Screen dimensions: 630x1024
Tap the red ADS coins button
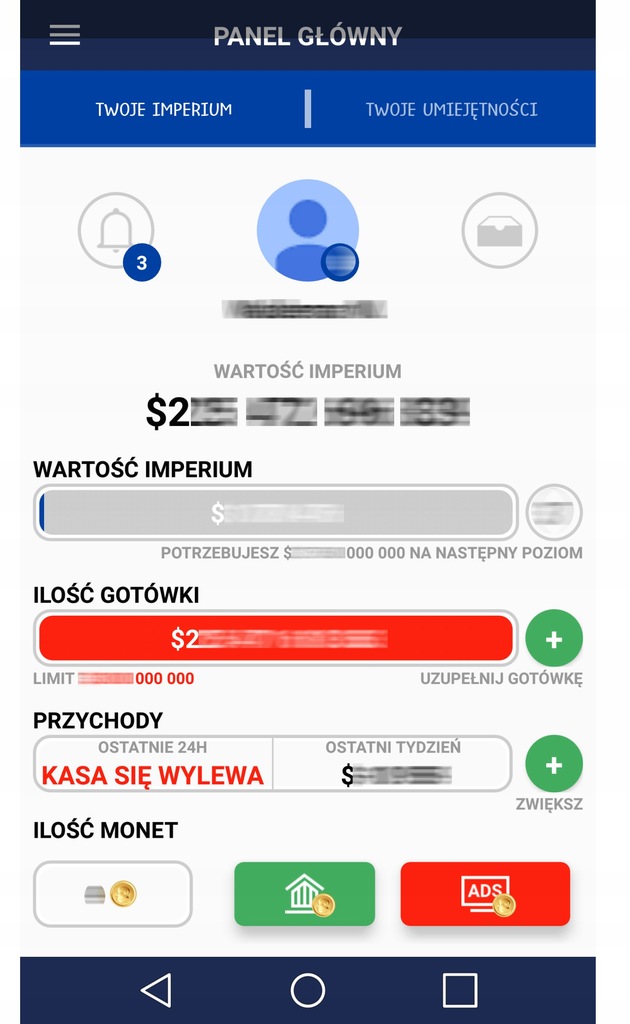[x=485, y=893]
